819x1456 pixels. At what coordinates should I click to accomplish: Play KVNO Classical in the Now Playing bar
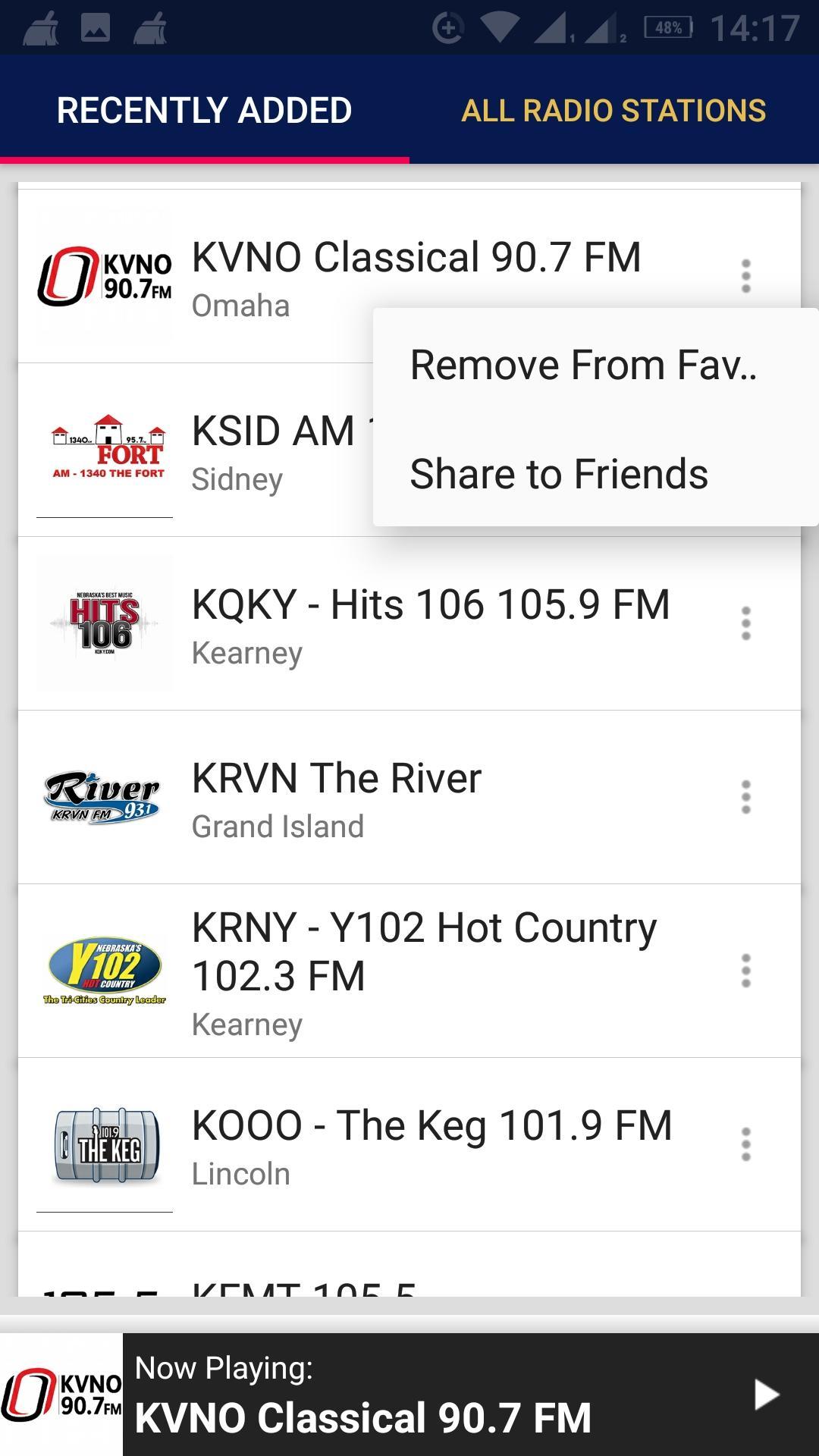[x=766, y=1395]
